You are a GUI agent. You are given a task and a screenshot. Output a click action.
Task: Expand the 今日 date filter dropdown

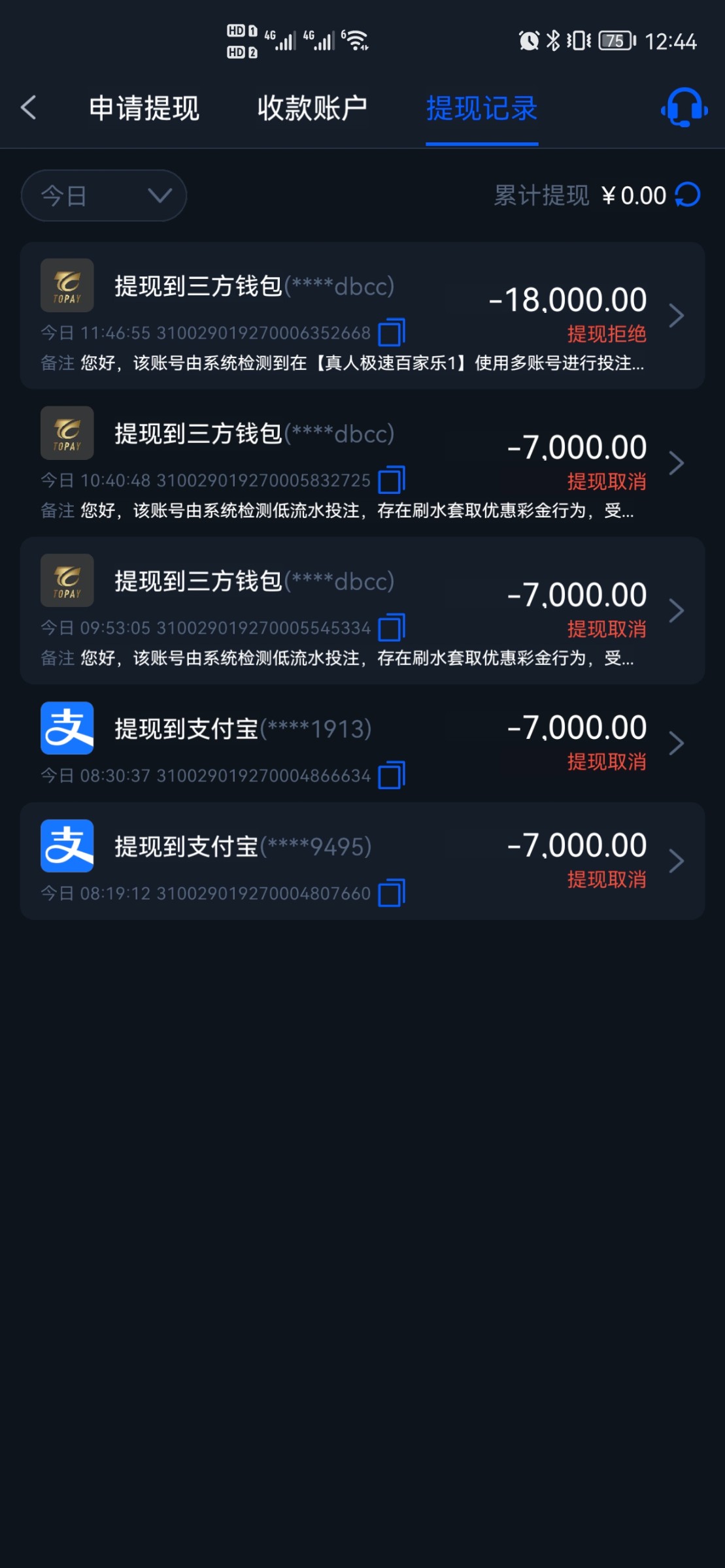(104, 195)
